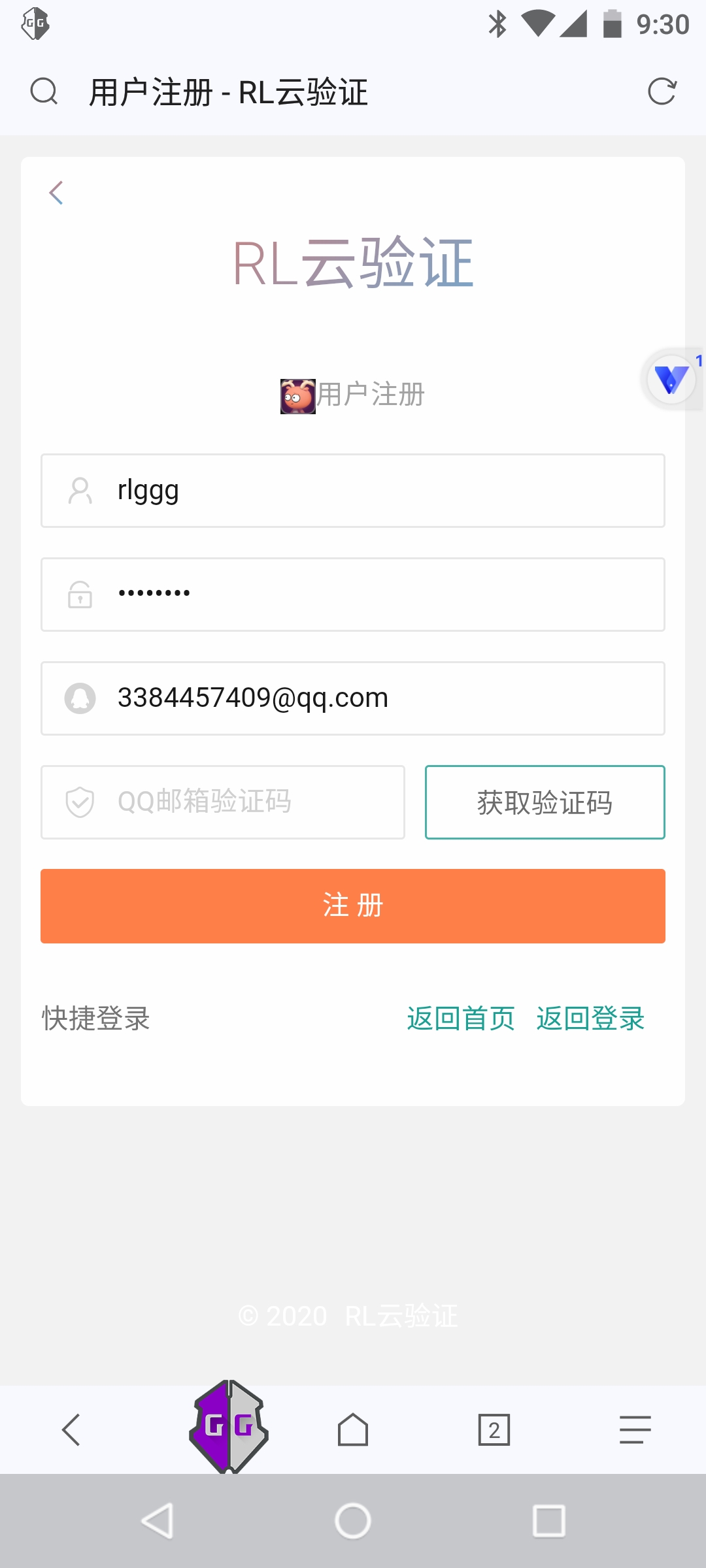Go to the browser home page
706x1568 pixels.
click(x=353, y=1429)
